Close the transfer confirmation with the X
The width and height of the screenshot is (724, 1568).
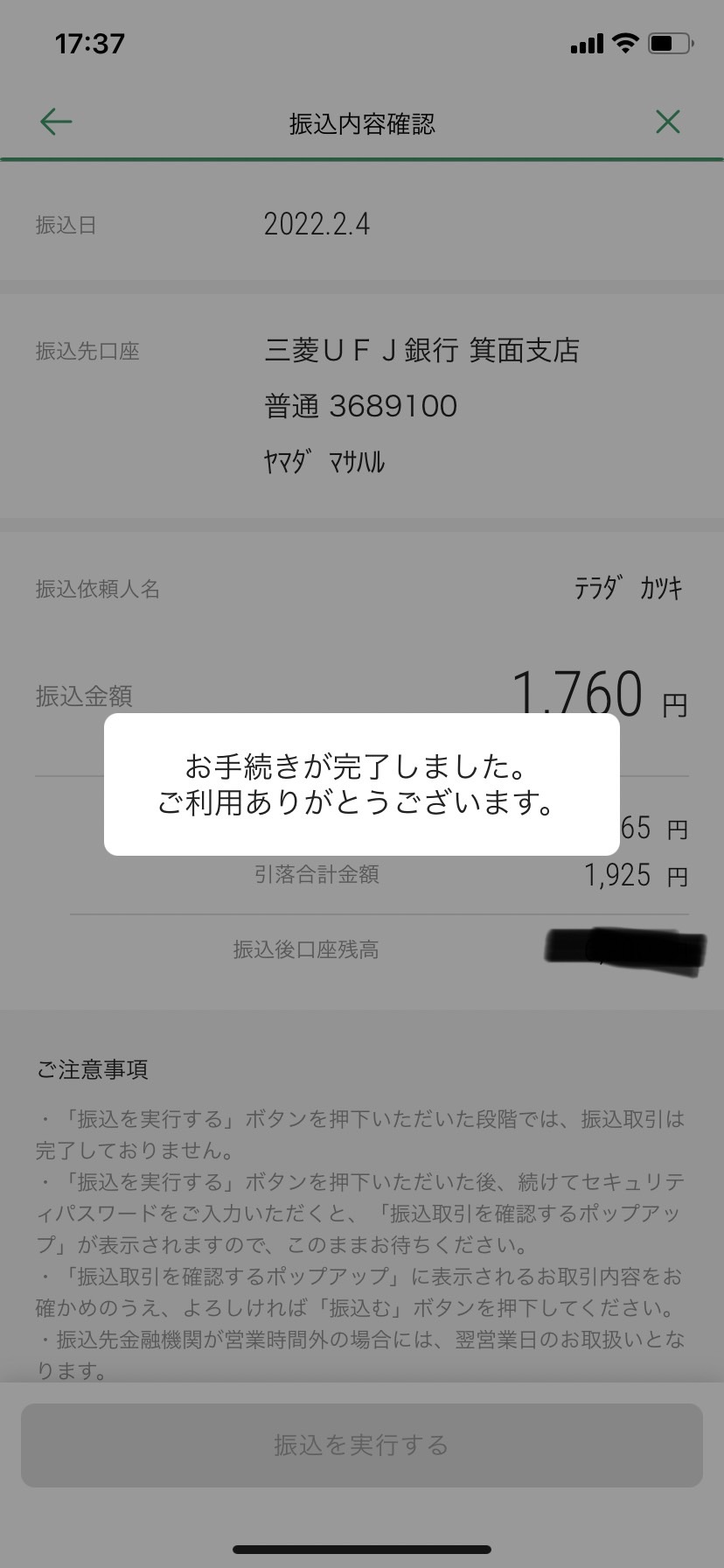tap(668, 122)
